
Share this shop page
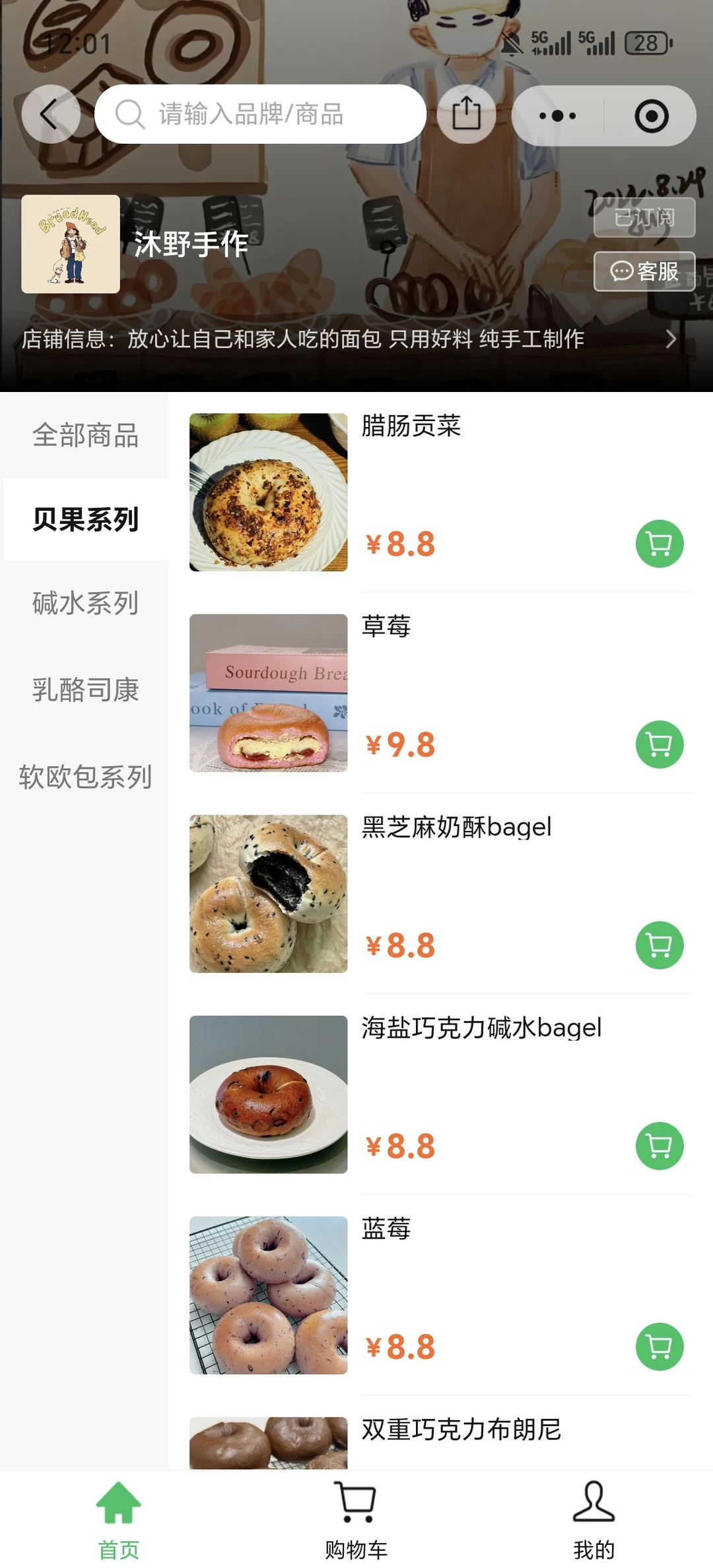[466, 114]
